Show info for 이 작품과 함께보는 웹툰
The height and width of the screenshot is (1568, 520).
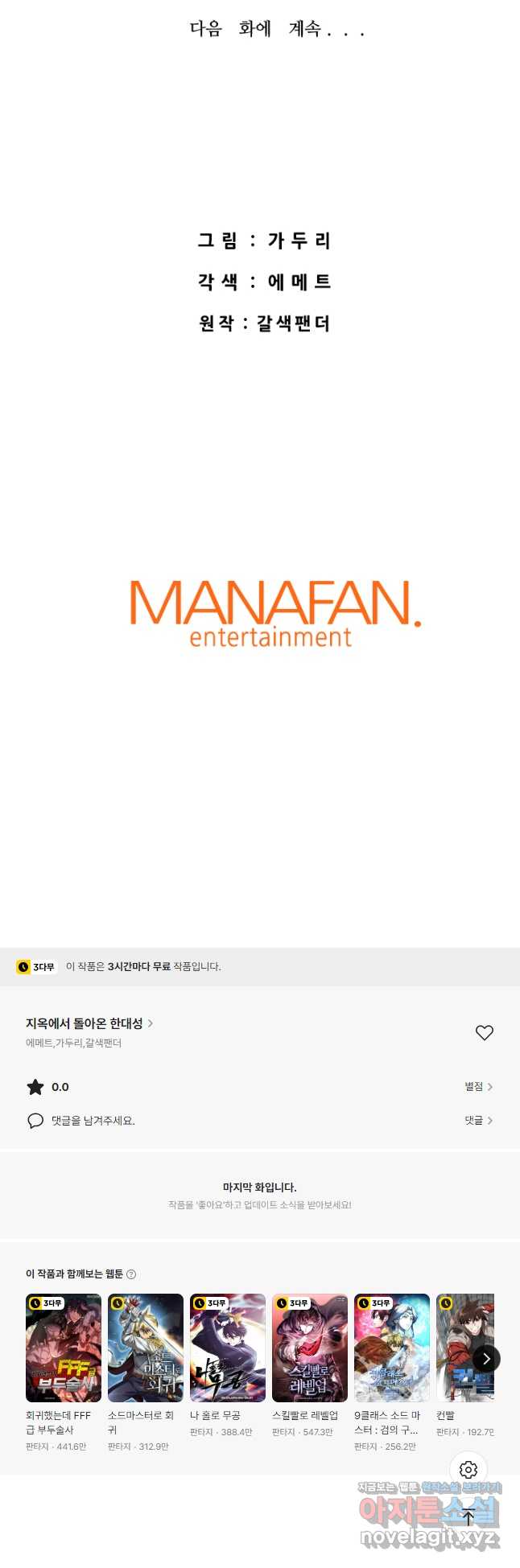pos(131,1274)
